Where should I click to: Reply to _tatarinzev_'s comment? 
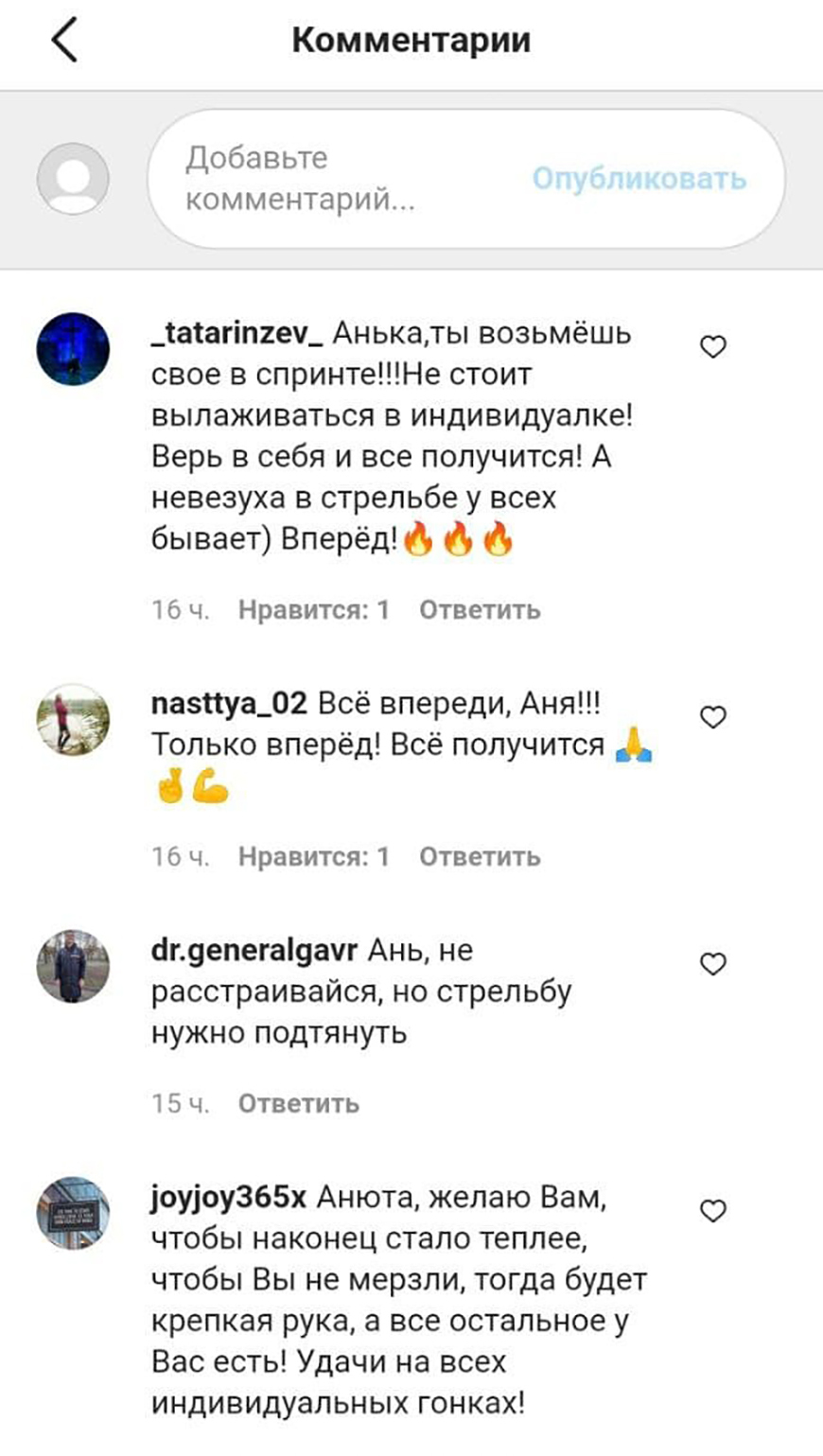coord(480,610)
